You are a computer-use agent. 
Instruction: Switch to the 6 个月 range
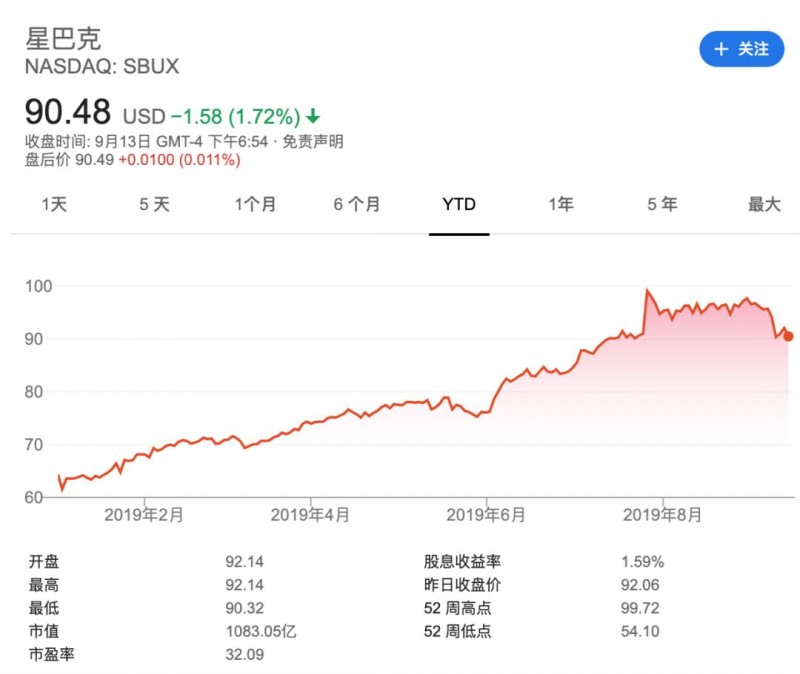tap(356, 205)
